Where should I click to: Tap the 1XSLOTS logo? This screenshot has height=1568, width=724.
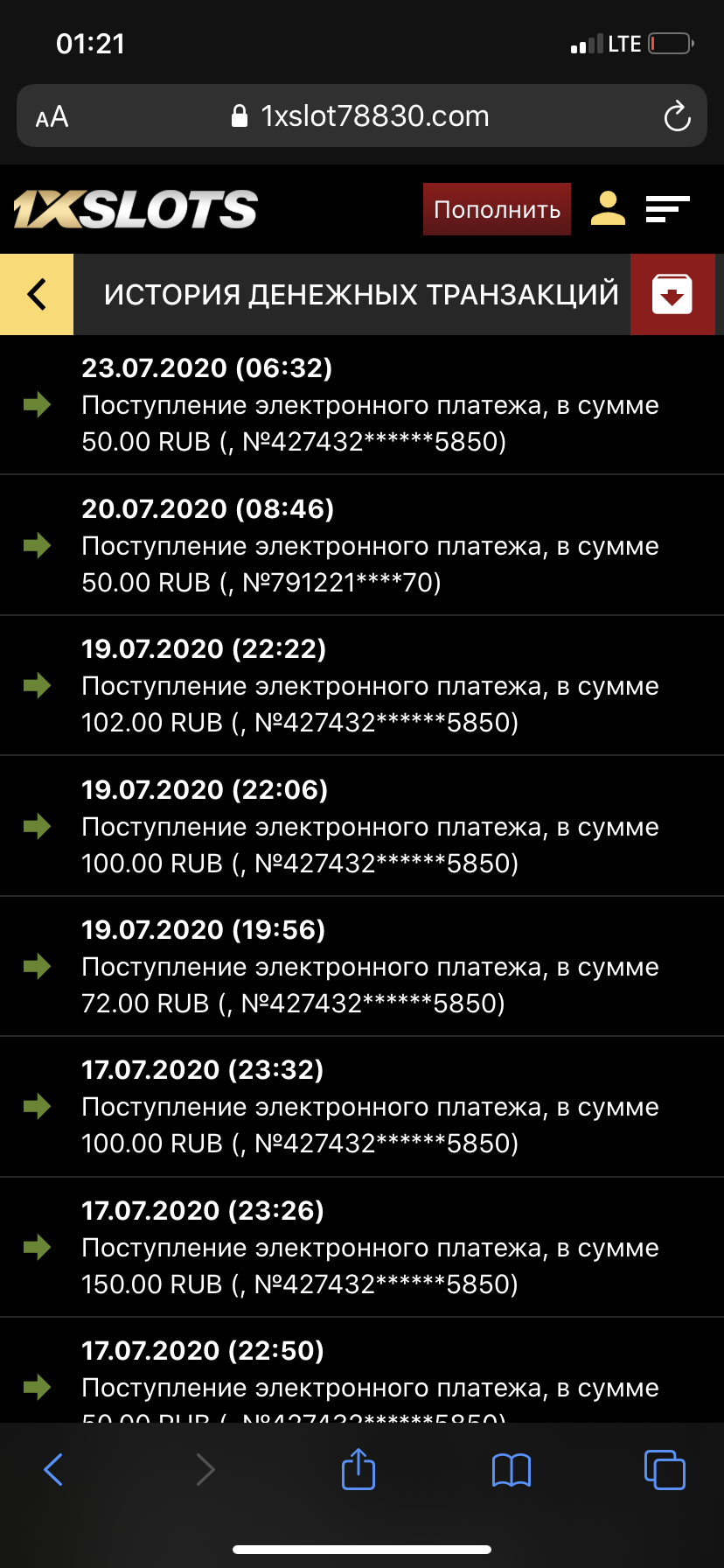[135, 208]
